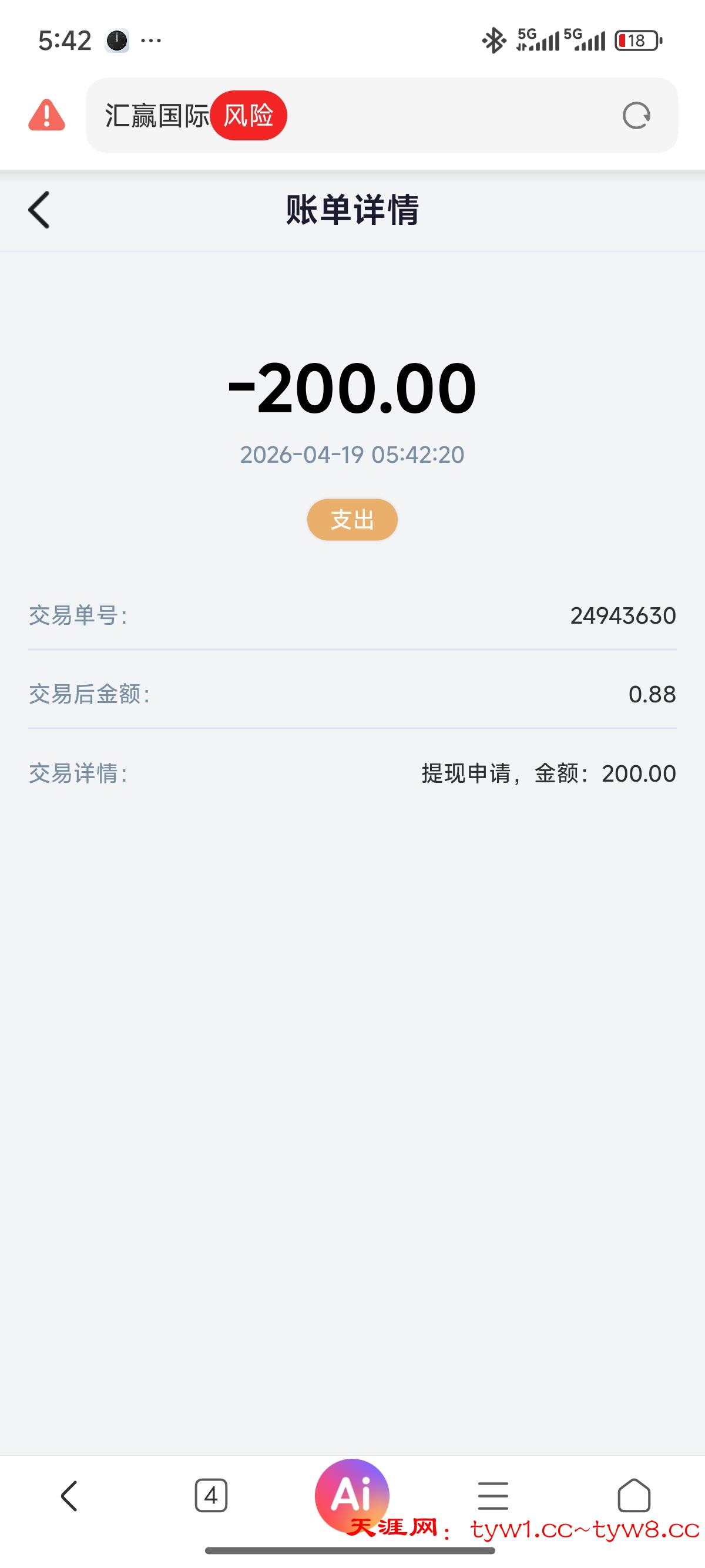This screenshot has height=1568, width=705.
Task: Tap the red warning triangle beside address bar
Action: 46,116
